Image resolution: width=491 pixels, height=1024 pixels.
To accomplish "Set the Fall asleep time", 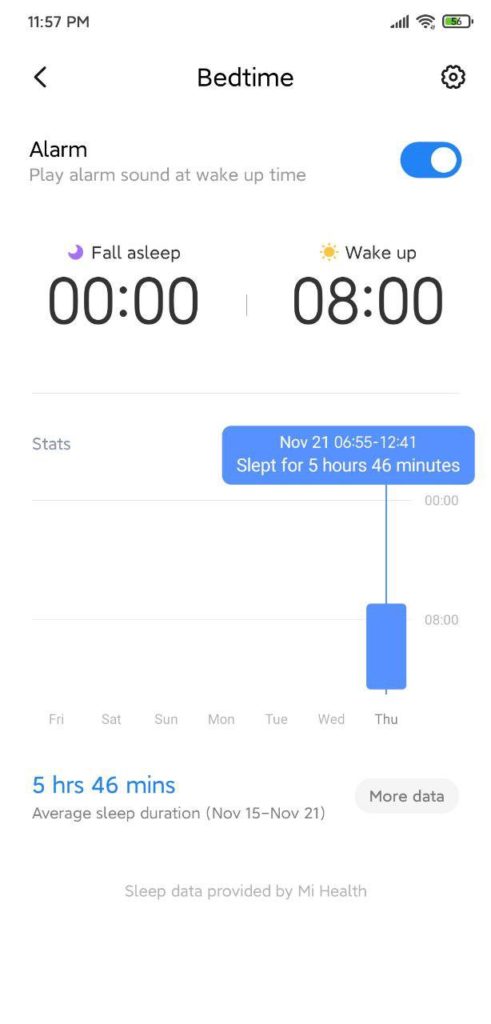I will (x=123, y=301).
